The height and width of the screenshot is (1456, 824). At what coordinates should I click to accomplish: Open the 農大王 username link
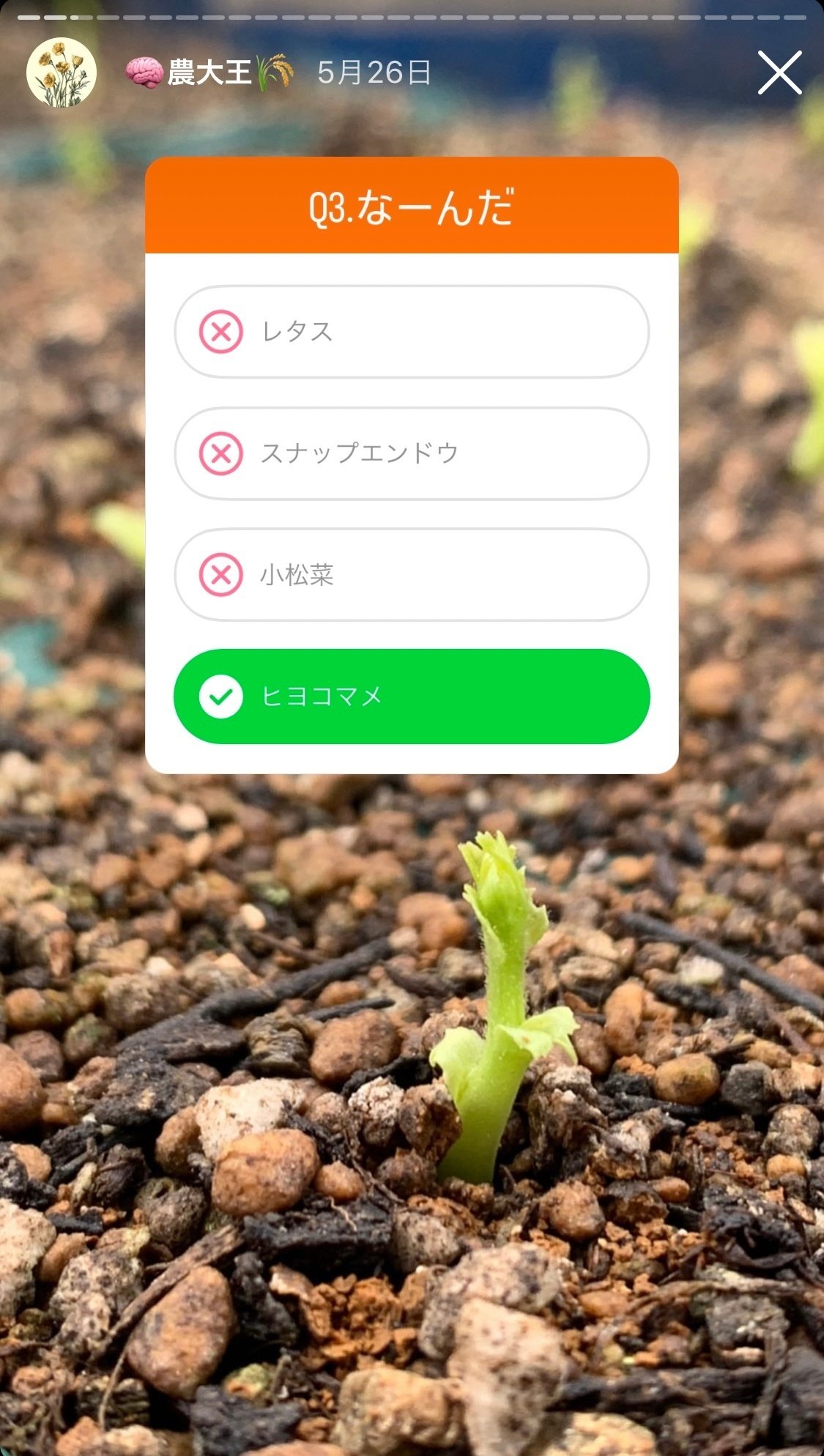tap(209, 73)
